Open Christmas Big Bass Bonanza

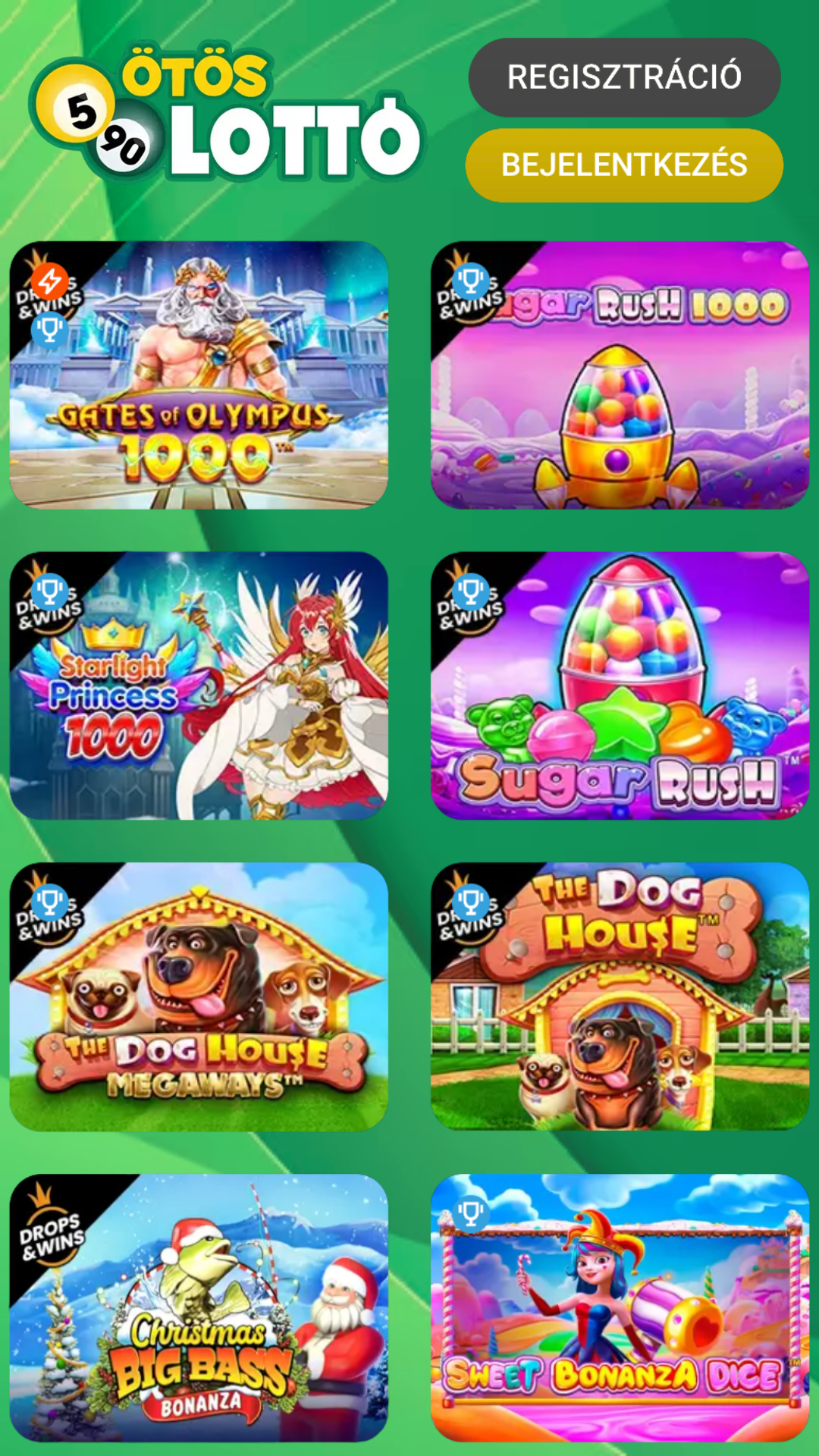[199, 1307]
